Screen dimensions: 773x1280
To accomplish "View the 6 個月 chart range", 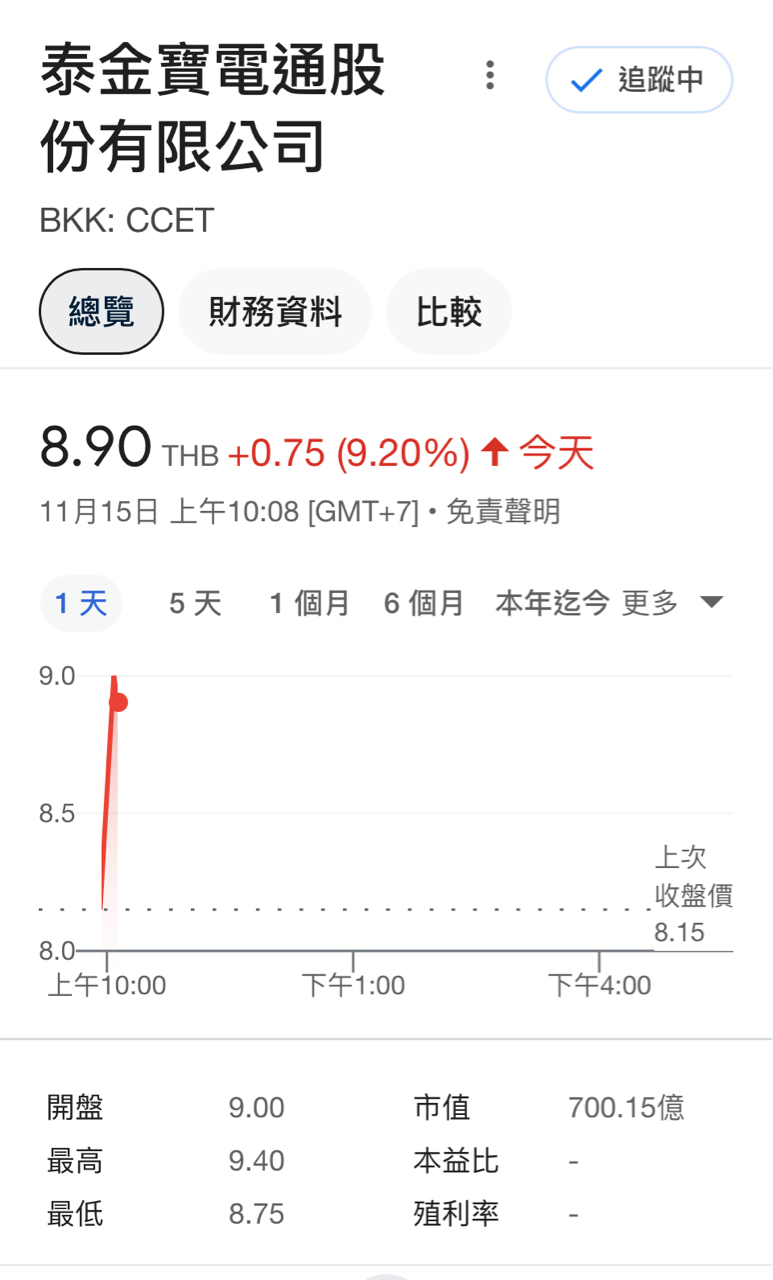I will 424,603.
